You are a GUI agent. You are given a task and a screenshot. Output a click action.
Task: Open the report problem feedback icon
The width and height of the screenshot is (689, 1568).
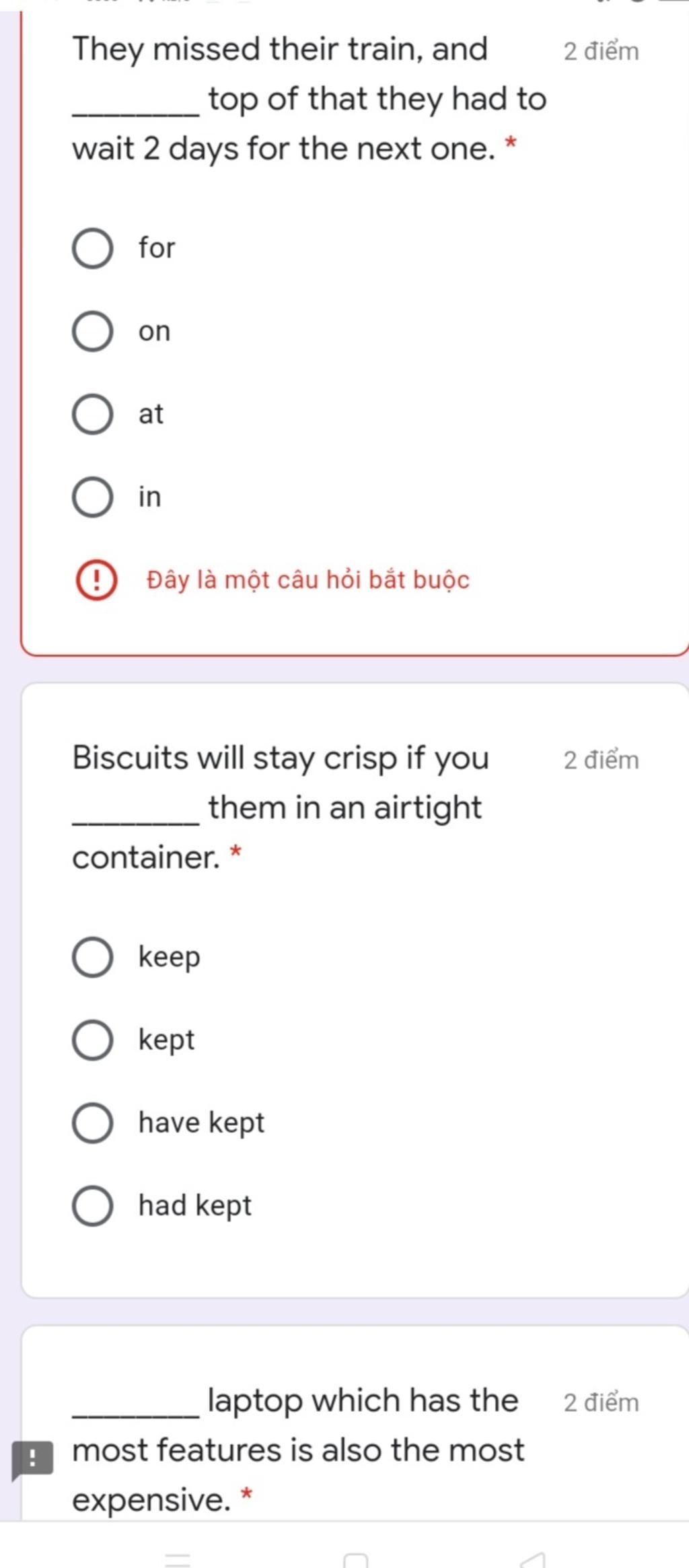point(32,1460)
